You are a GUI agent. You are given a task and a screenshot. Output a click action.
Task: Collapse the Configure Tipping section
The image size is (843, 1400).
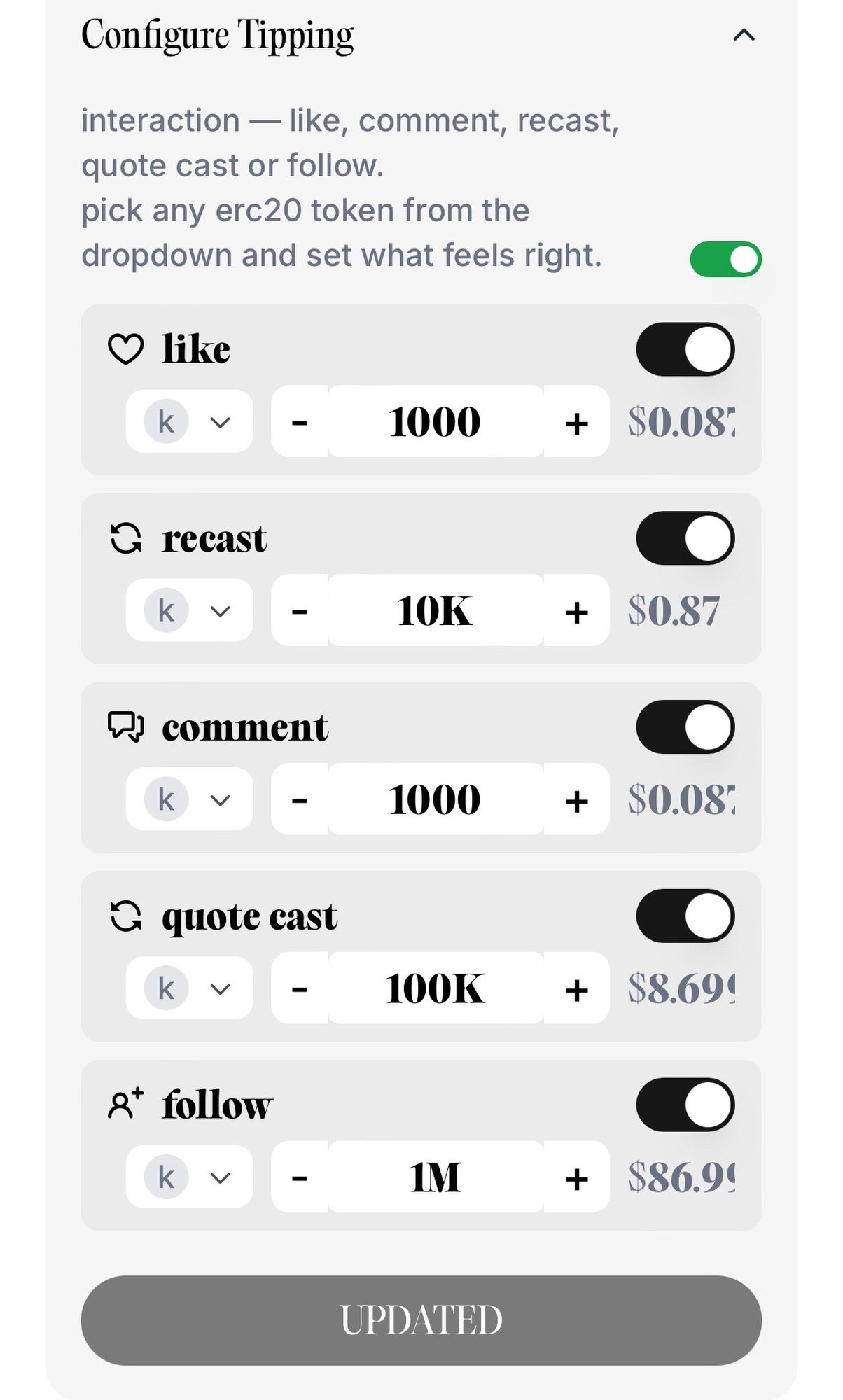744,35
